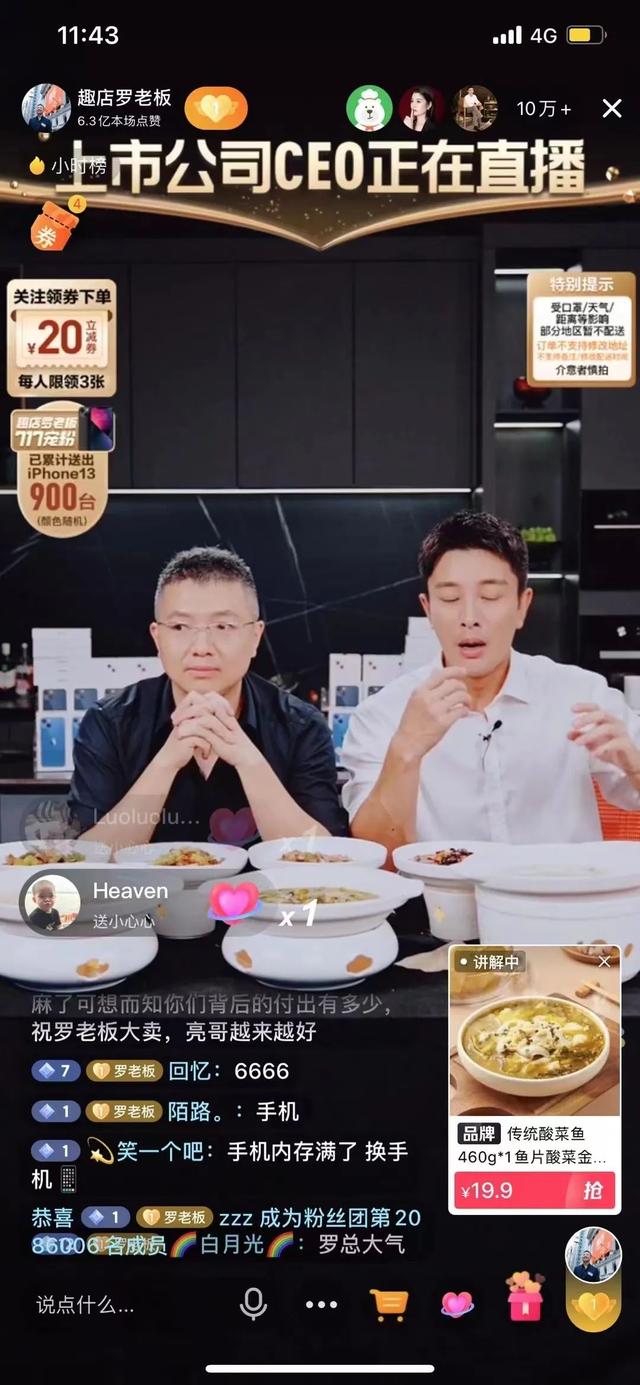Image resolution: width=640 pixels, height=1385 pixels.
Task: Join the fan club heart badge
Action: tap(215, 108)
